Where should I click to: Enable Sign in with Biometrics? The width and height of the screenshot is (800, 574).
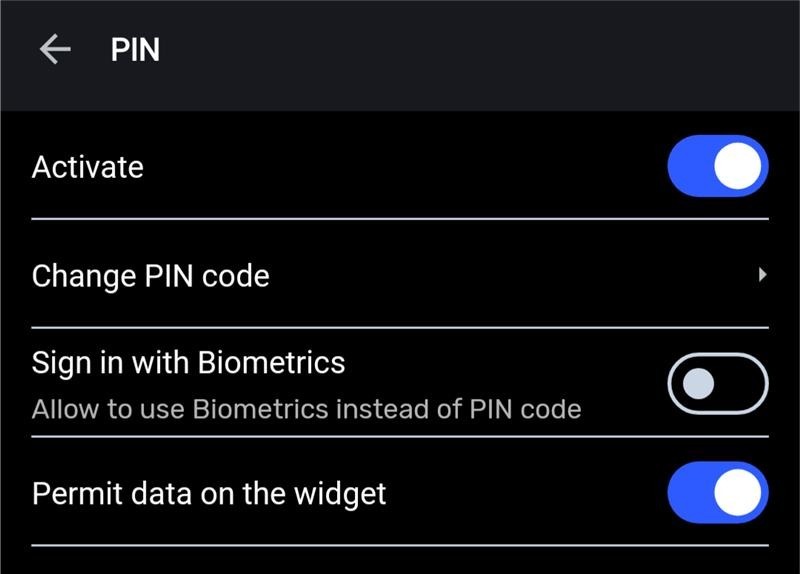717,383
